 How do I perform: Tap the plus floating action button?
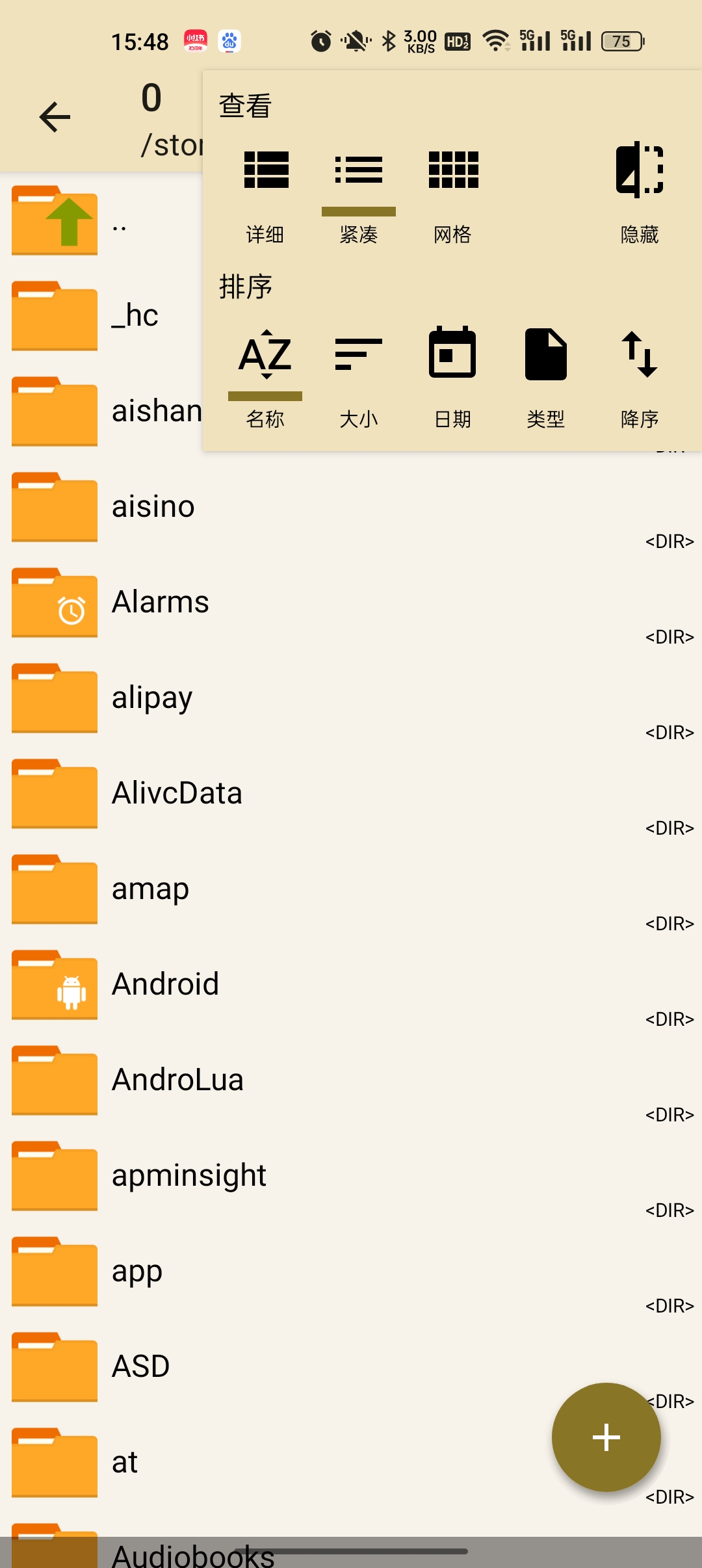click(606, 1437)
